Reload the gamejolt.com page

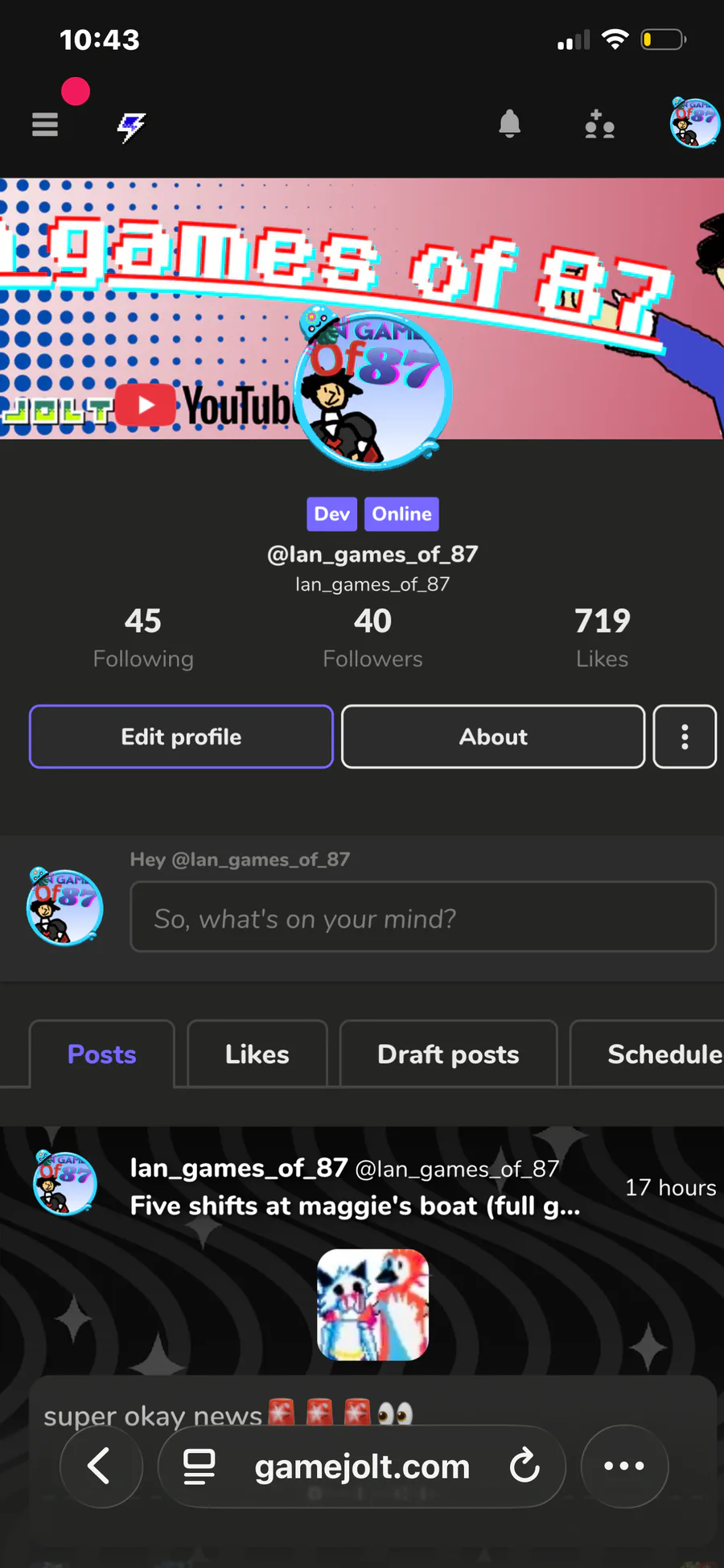pos(524,1466)
